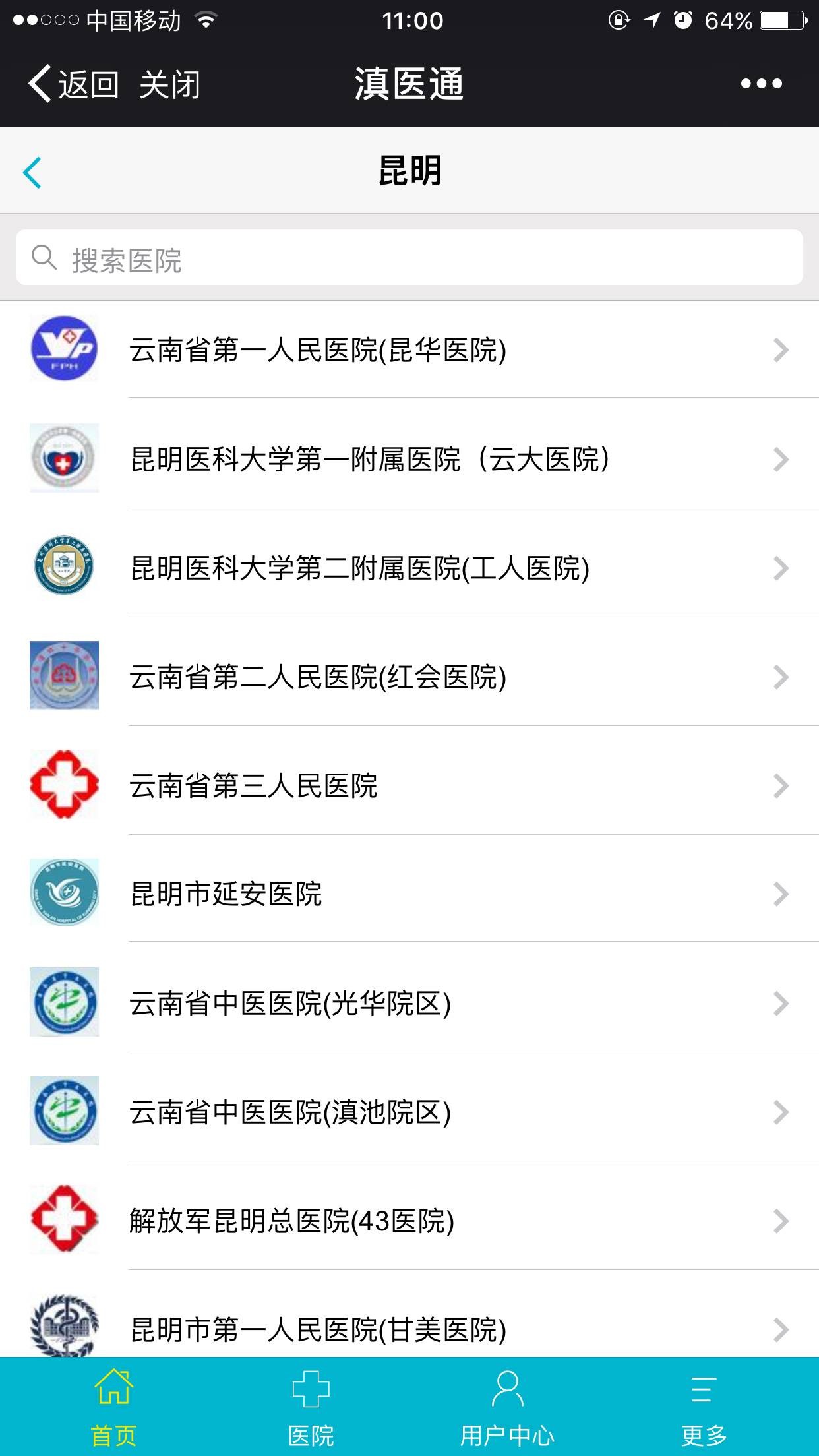Open 云南省第三人民医院
Image resolution: width=819 pixels, height=1456 pixels.
[x=409, y=785]
